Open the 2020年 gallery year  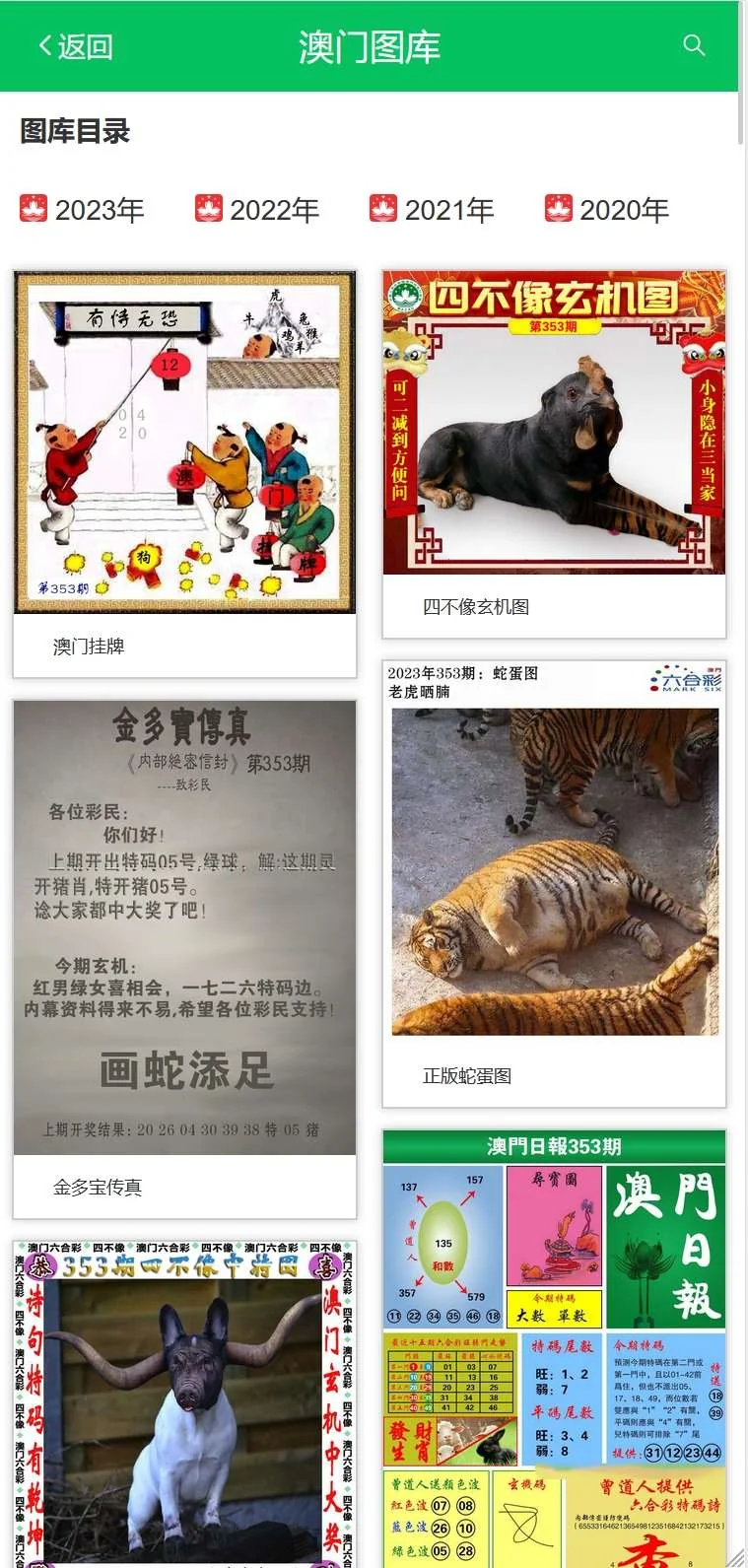point(607,209)
